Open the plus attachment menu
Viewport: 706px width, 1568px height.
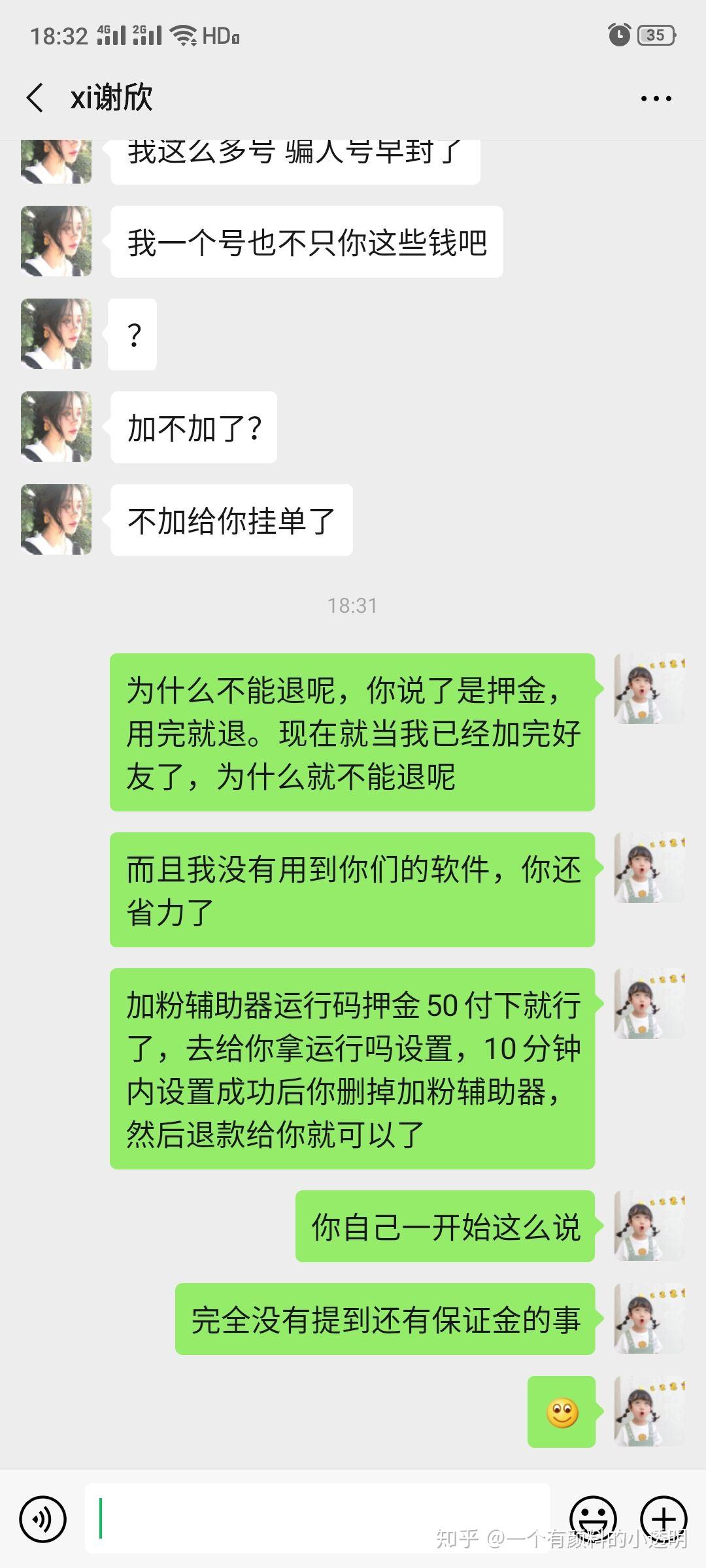(x=663, y=1518)
